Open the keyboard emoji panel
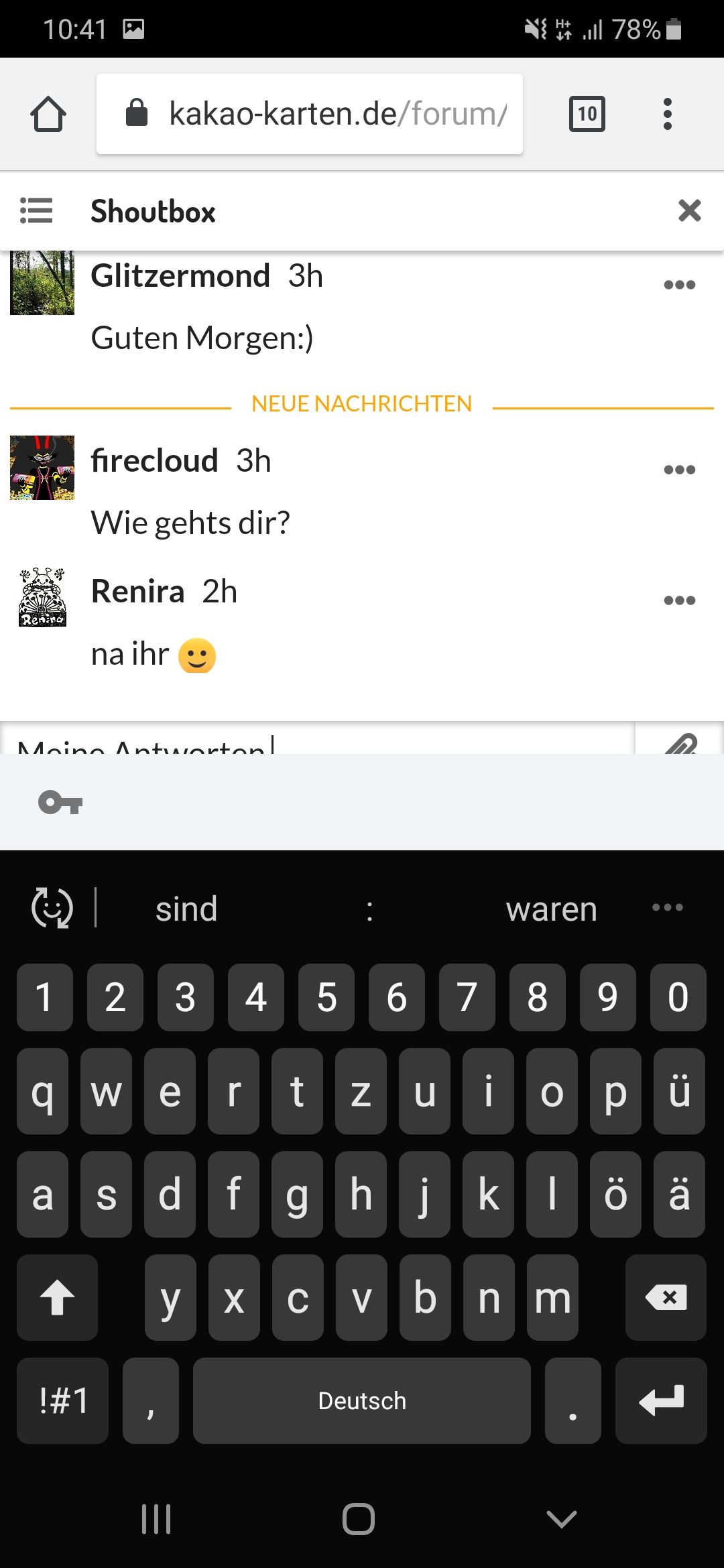724x1568 pixels. (52, 908)
